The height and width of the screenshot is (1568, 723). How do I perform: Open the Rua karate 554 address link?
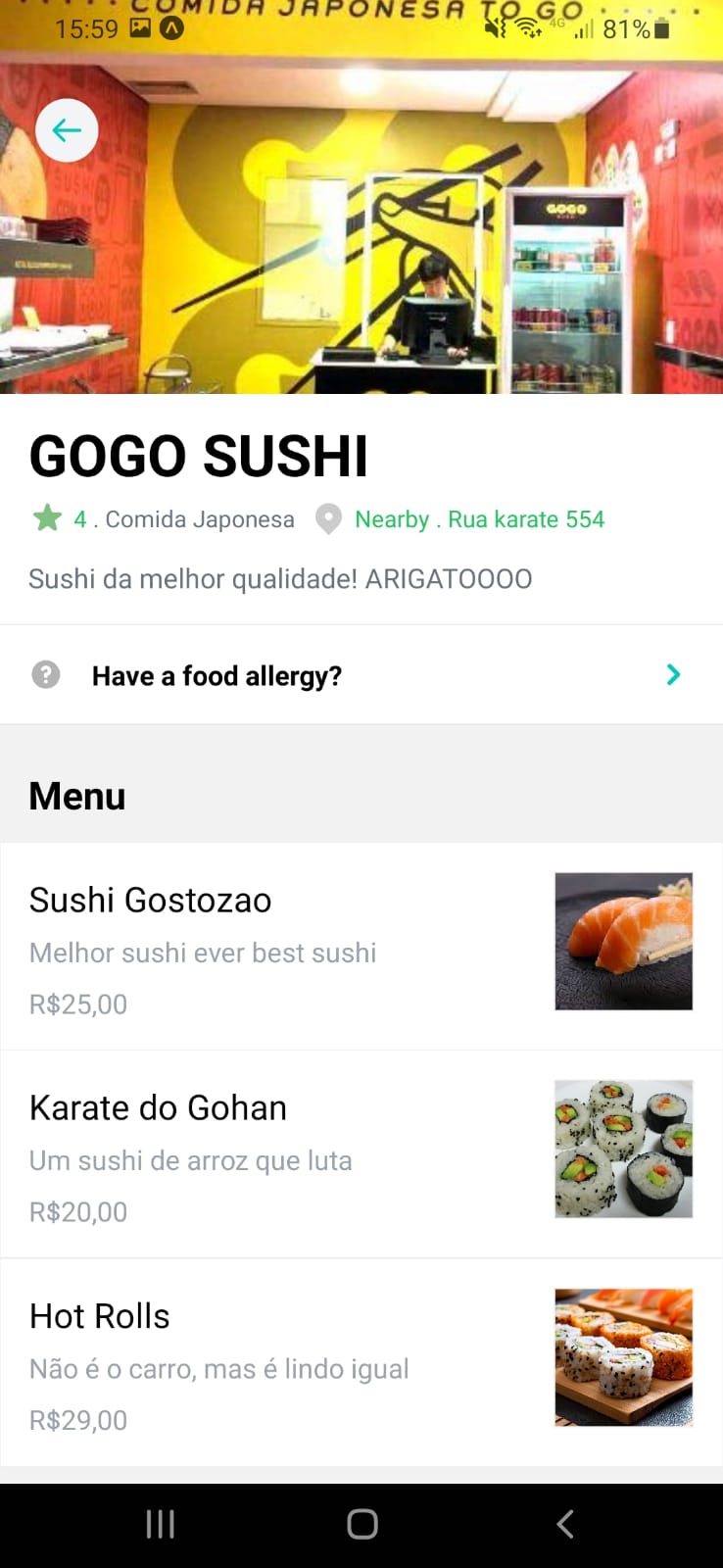pos(525,518)
